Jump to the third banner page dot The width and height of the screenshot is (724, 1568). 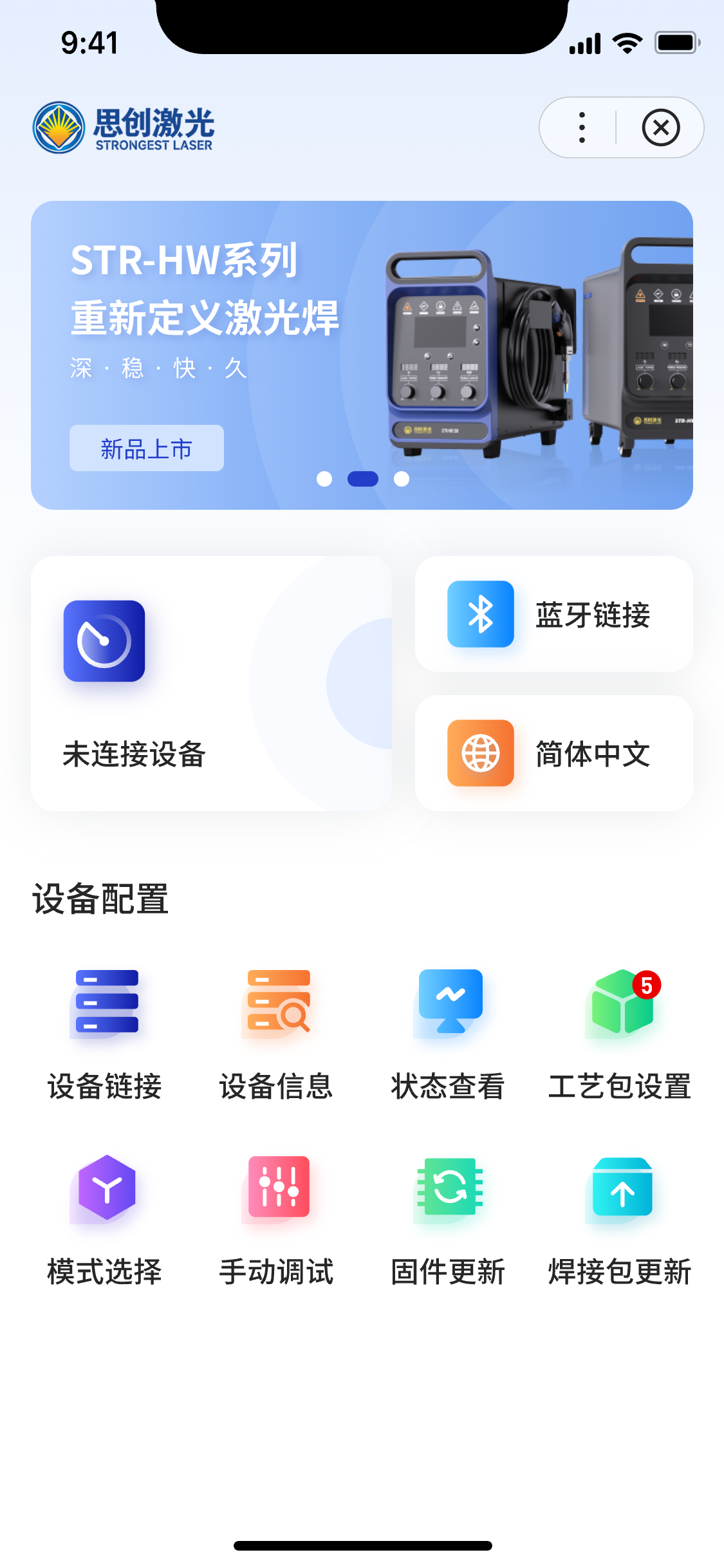(x=402, y=479)
